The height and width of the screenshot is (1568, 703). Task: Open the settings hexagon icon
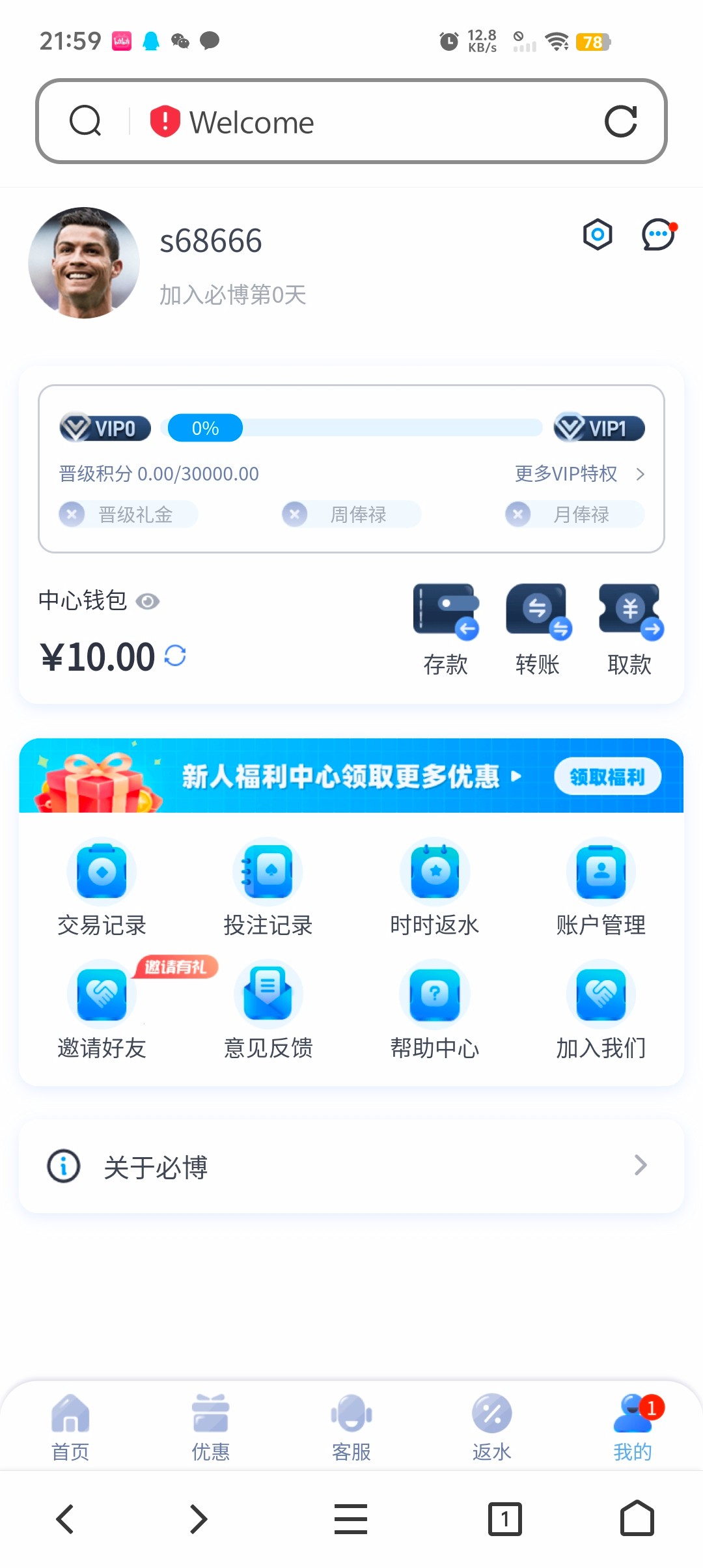coord(597,235)
